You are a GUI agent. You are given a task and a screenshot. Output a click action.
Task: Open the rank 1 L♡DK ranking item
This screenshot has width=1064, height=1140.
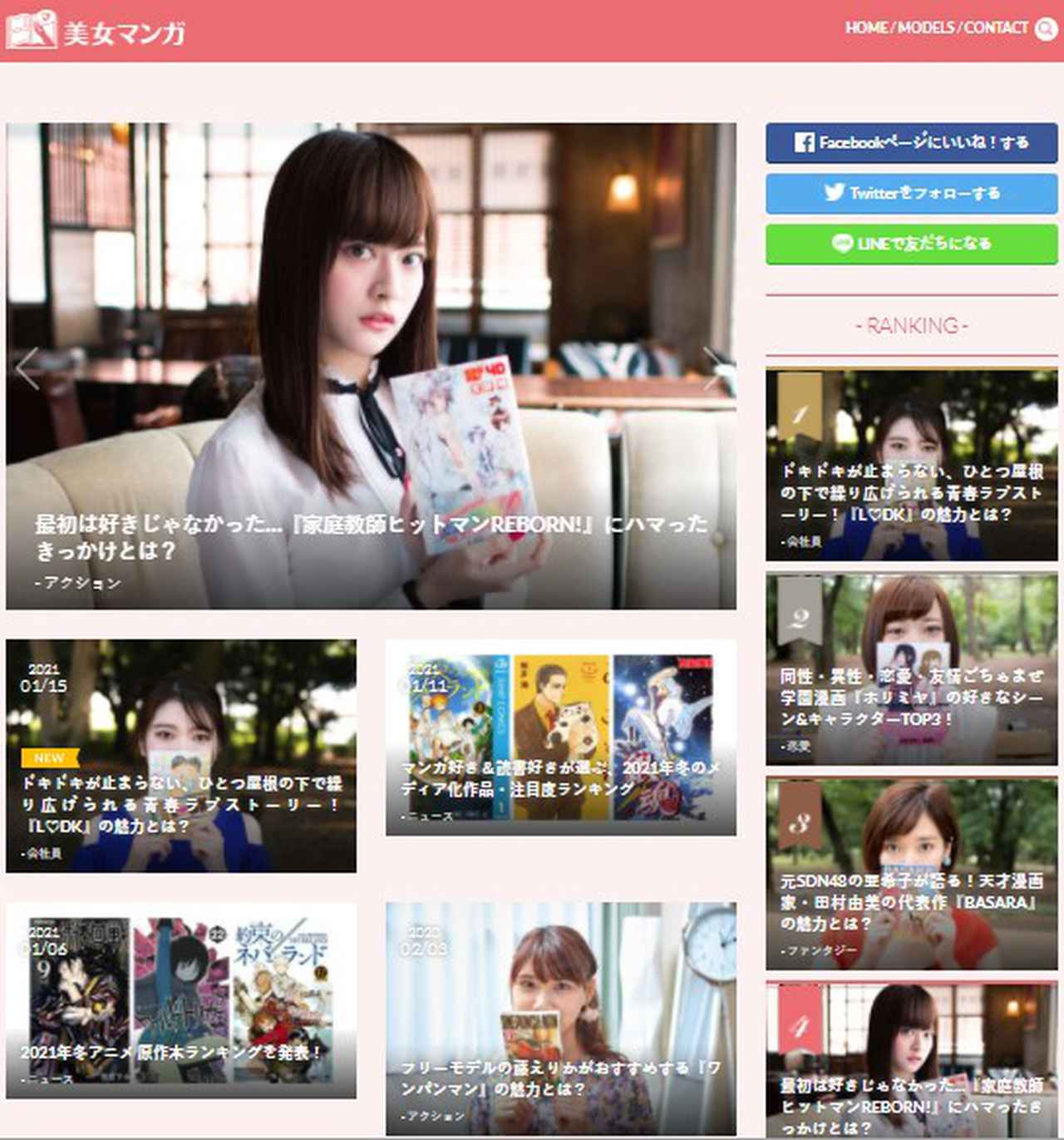tap(911, 465)
